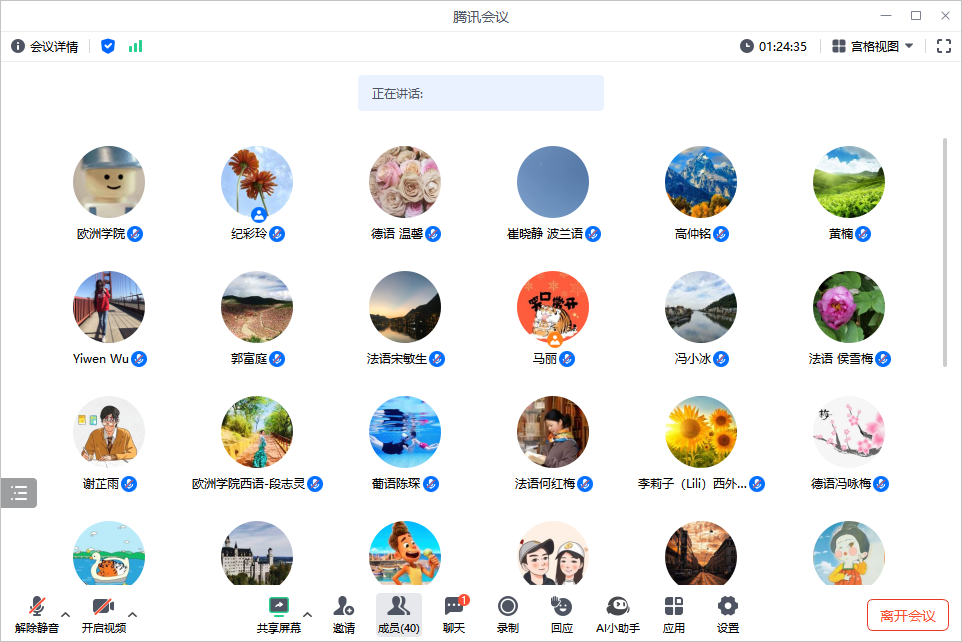This screenshot has height=642, width=962.
Task: Start 共享屏幕 screen sharing
Action: (x=278, y=613)
